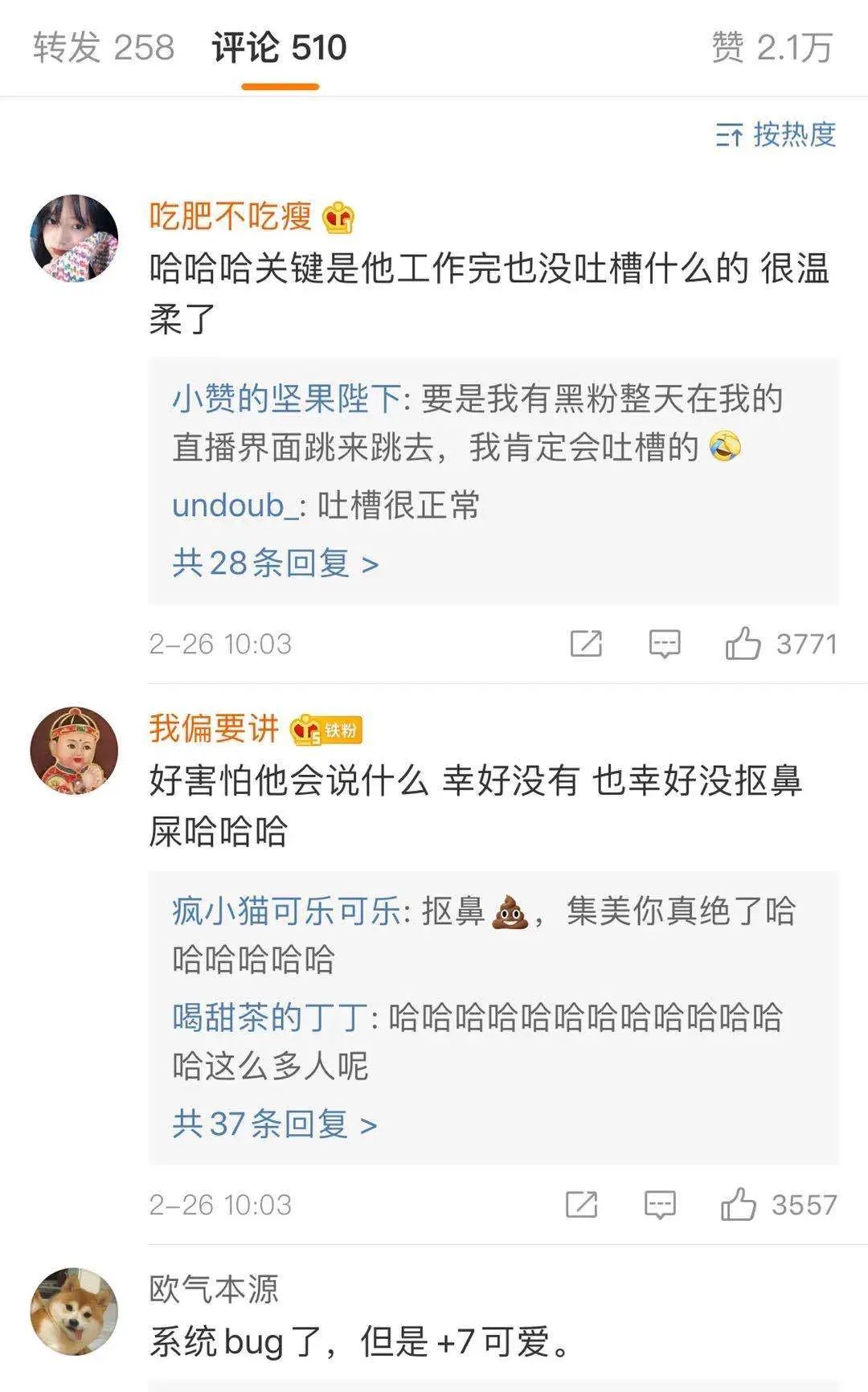
Task: Like the comment with 3771 likes
Action: point(743,644)
